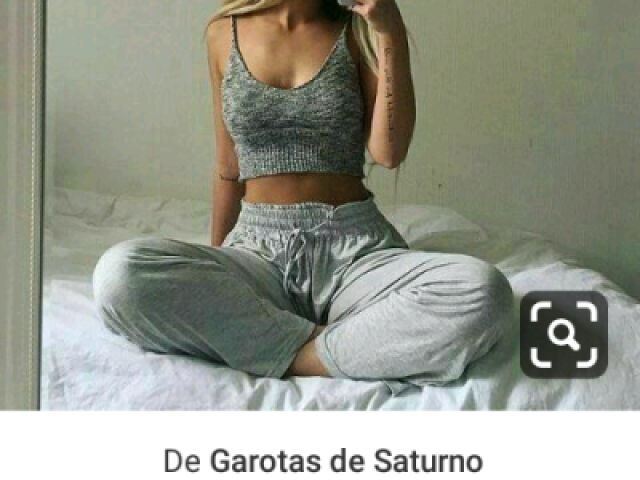The height and width of the screenshot is (480, 640).
Task: Open the visual search lens icon
Action: coord(563,334)
